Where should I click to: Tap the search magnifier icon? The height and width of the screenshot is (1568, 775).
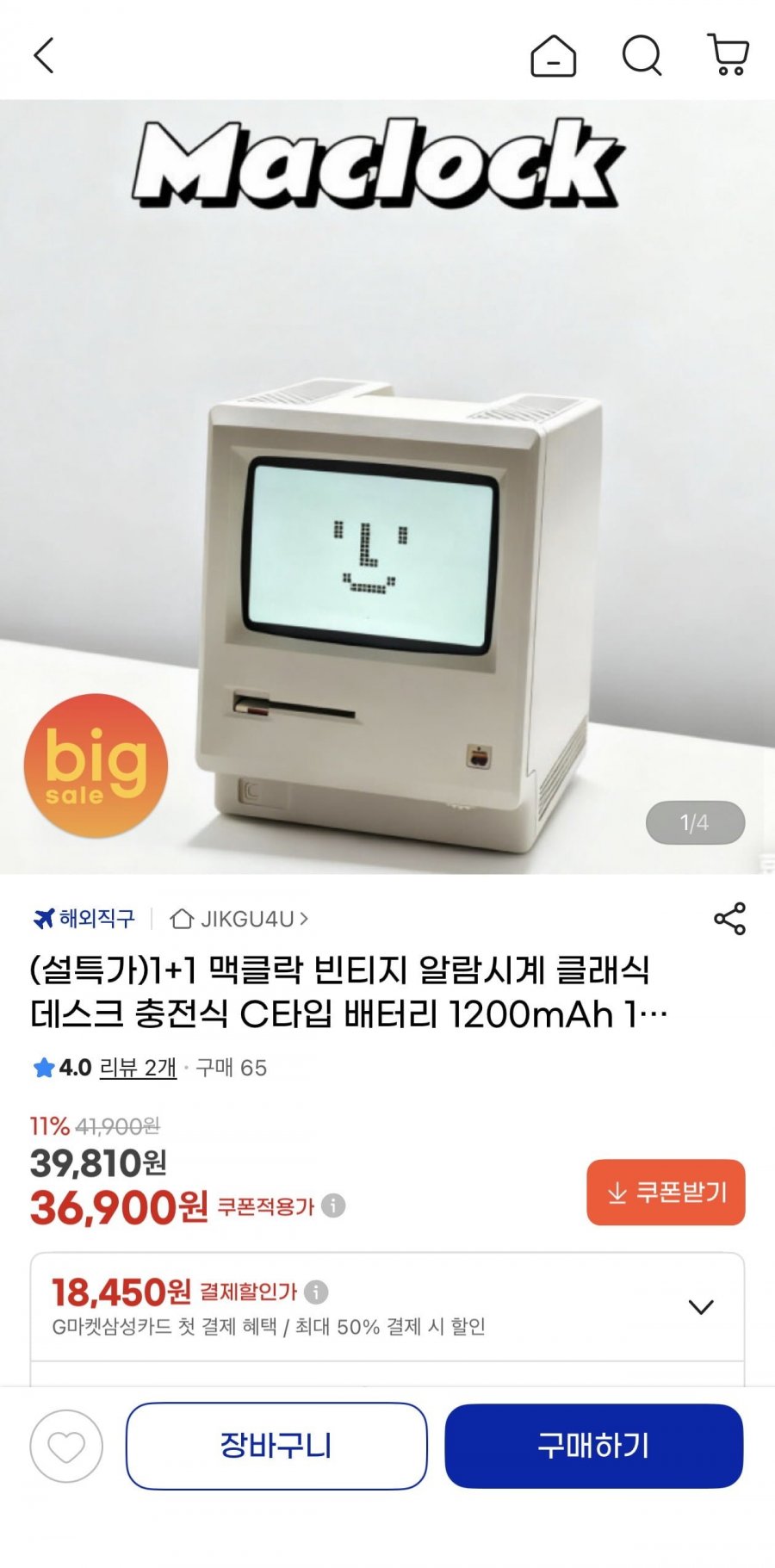[x=642, y=55]
